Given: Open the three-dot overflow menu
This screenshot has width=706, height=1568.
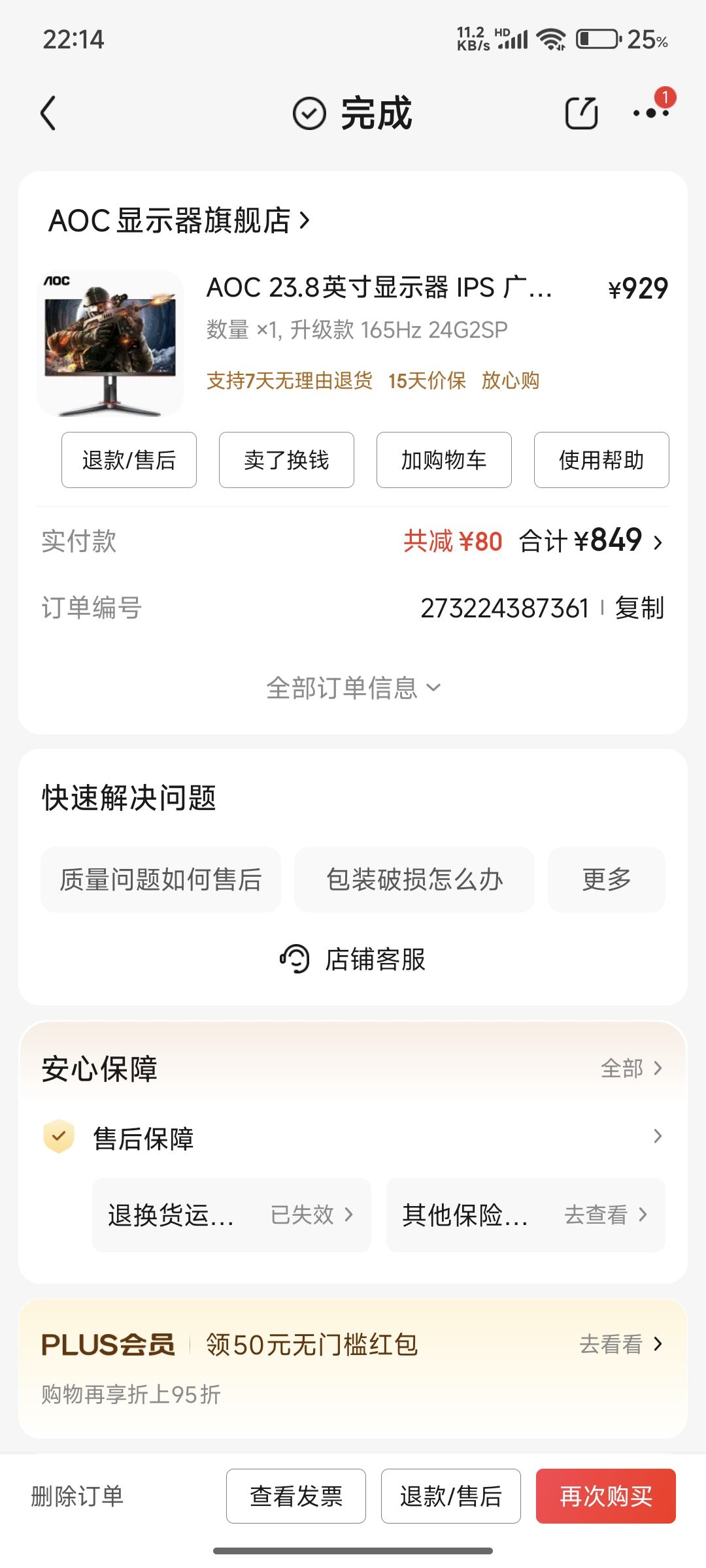Looking at the screenshot, I should point(650,113).
